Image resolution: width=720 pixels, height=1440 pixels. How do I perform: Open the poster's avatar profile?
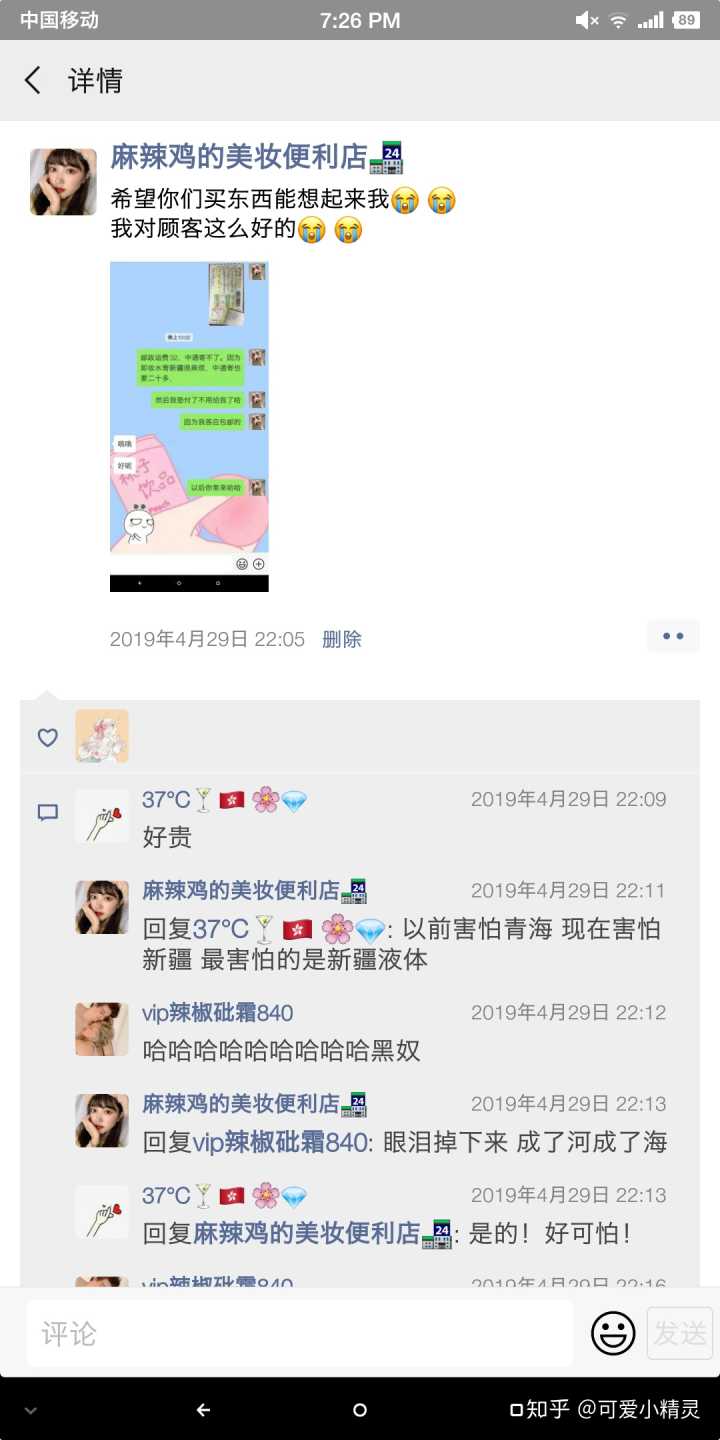point(63,182)
